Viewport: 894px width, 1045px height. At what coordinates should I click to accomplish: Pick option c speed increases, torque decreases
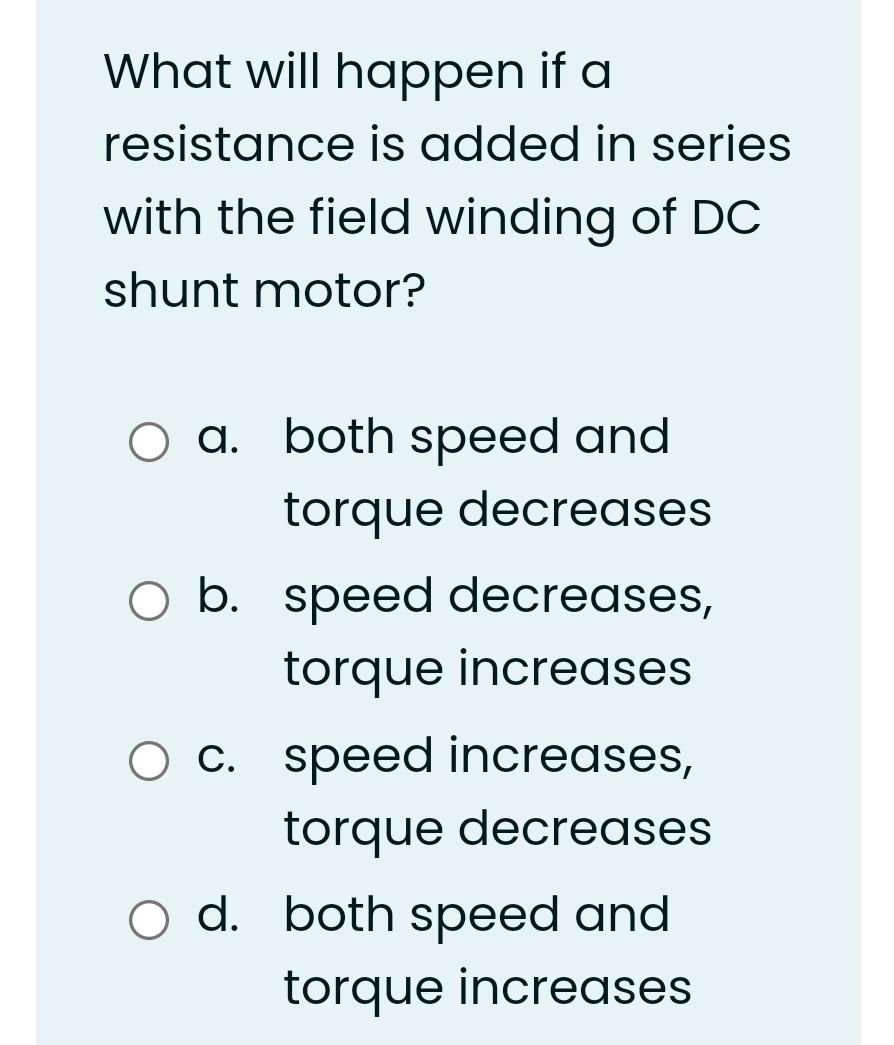click(x=149, y=760)
